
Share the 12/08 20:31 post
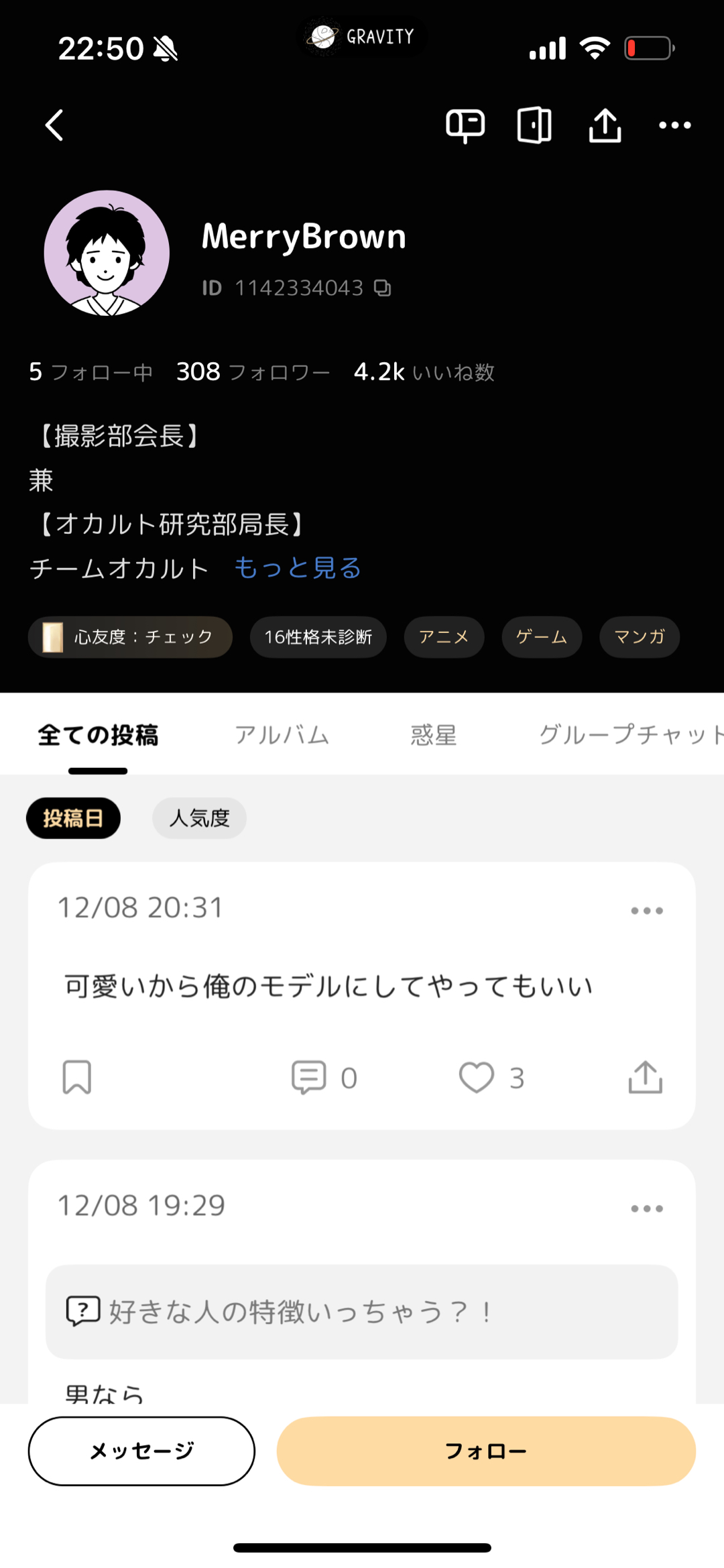point(644,1077)
